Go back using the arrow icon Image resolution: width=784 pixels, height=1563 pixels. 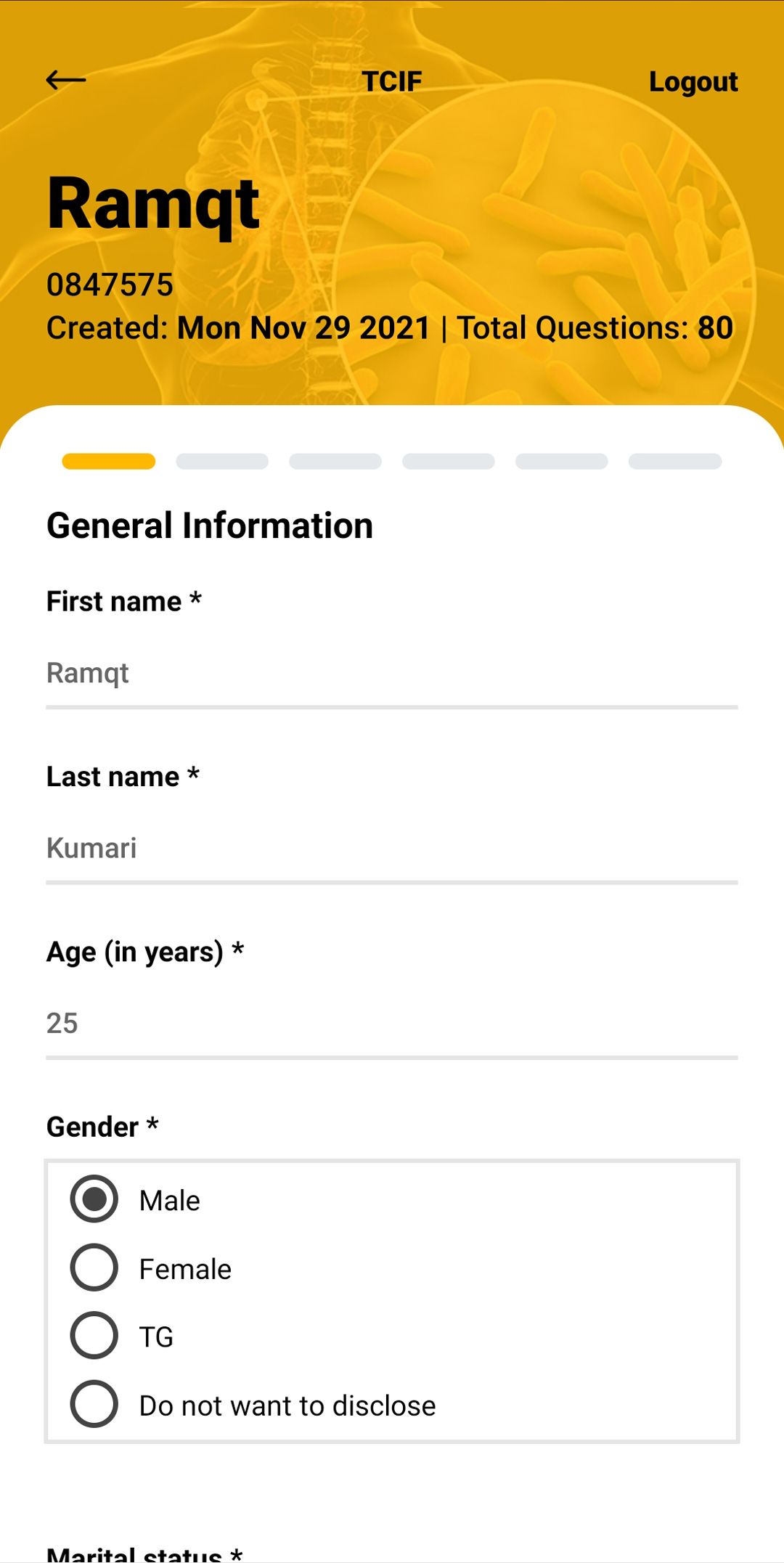(x=66, y=80)
